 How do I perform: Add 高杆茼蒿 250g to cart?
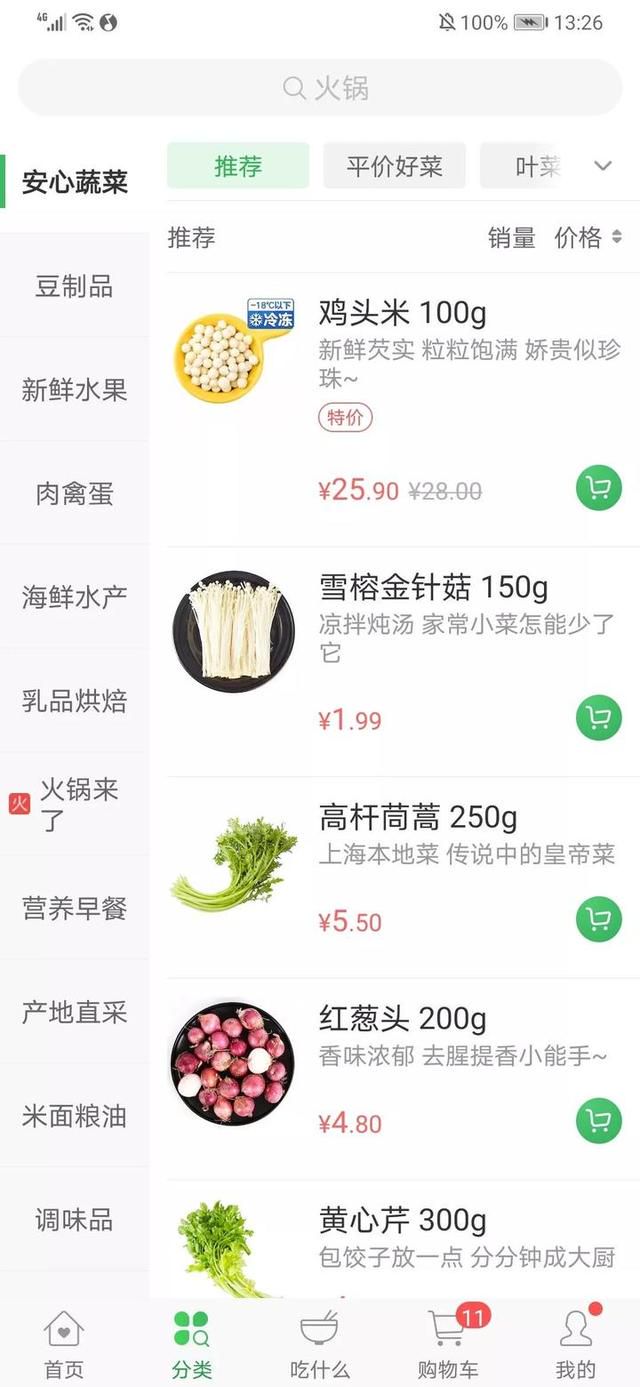tap(599, 919)
